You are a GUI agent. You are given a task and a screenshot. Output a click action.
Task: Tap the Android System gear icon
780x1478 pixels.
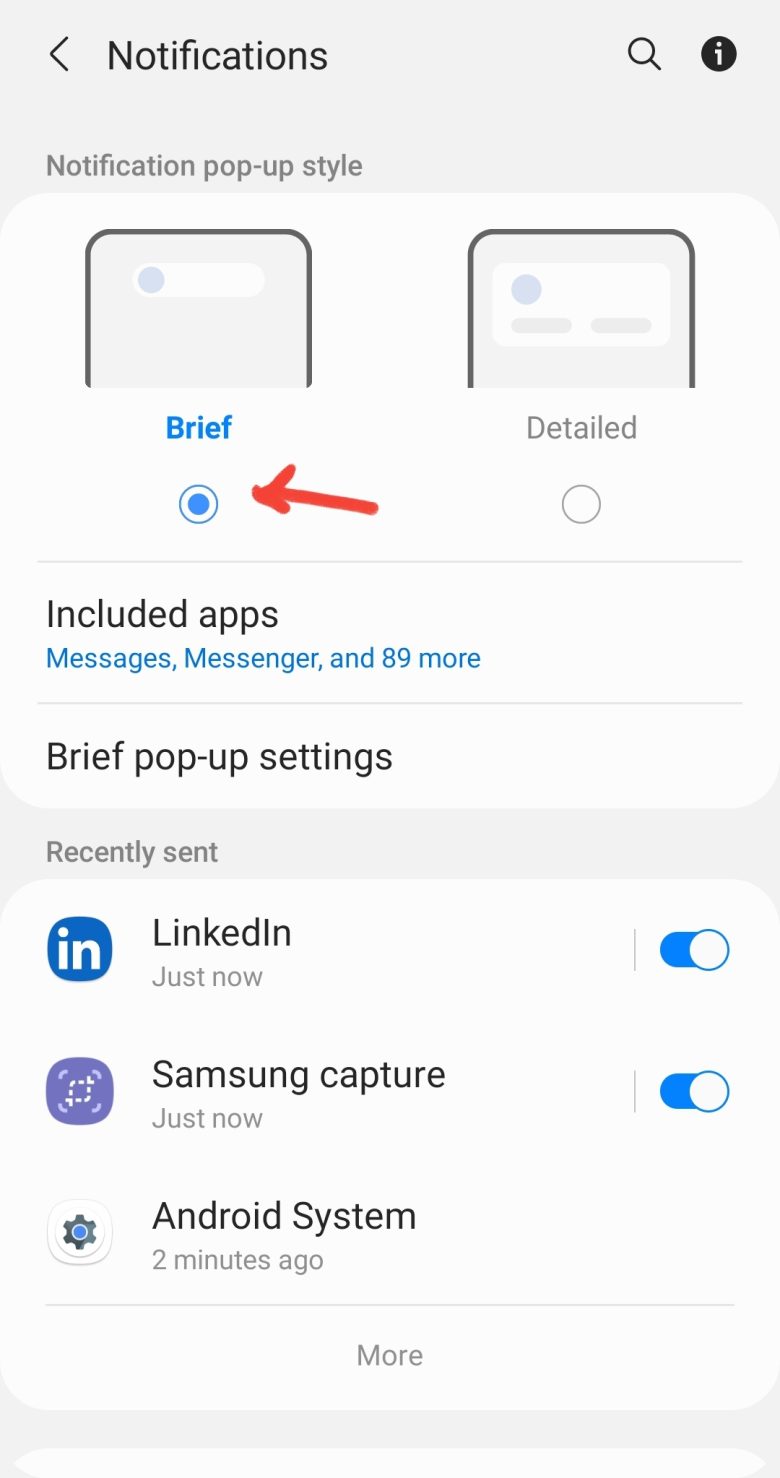(x=79, y=1232)
